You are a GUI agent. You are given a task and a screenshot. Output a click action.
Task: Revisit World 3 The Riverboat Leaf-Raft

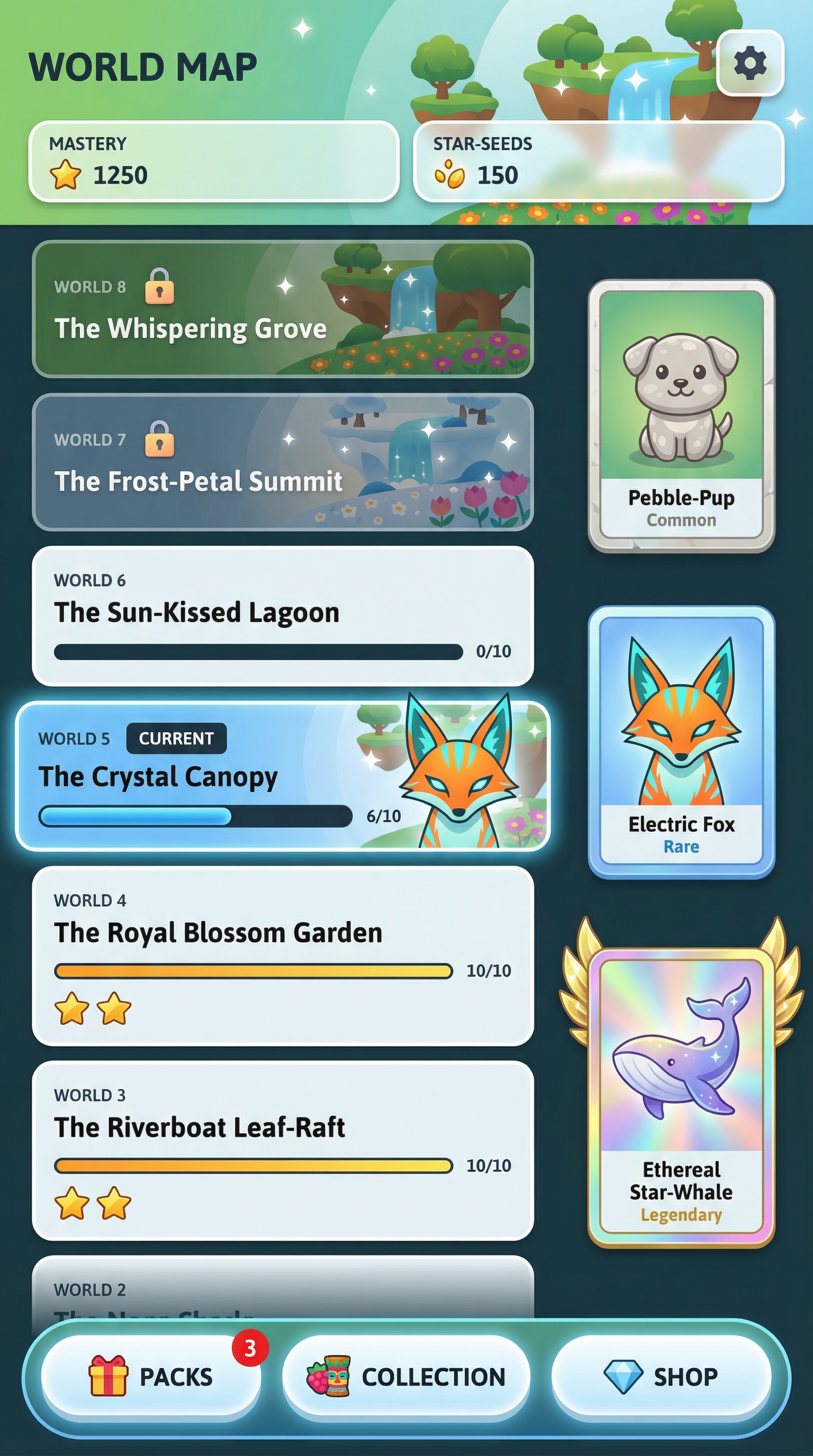[x=283, y=1150]
